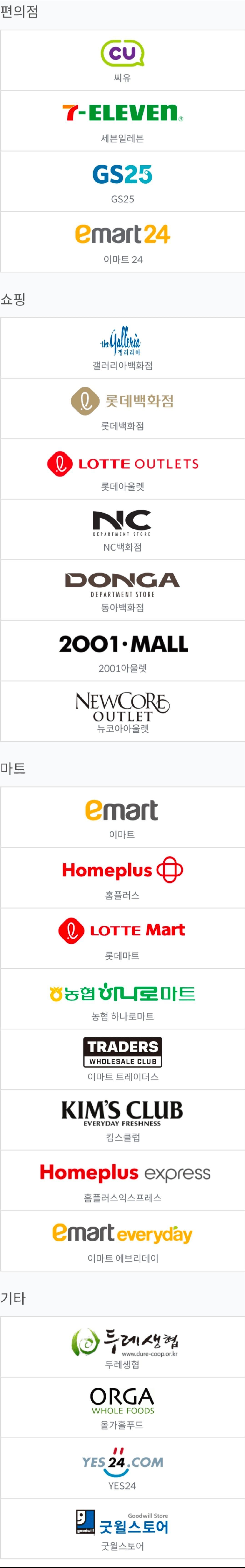
Task: Open 갤러리아백화점 card
Action: 122,347
